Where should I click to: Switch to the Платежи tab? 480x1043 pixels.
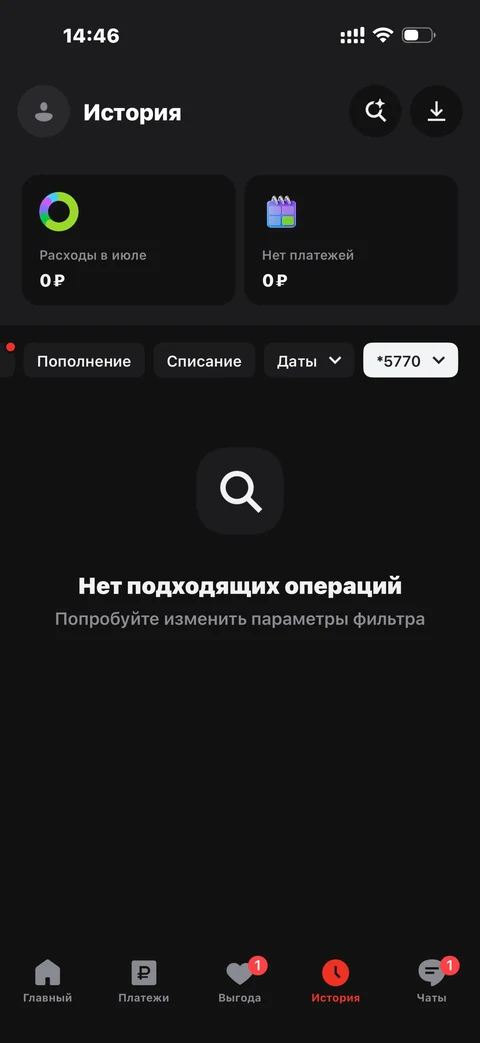(144, 981)
